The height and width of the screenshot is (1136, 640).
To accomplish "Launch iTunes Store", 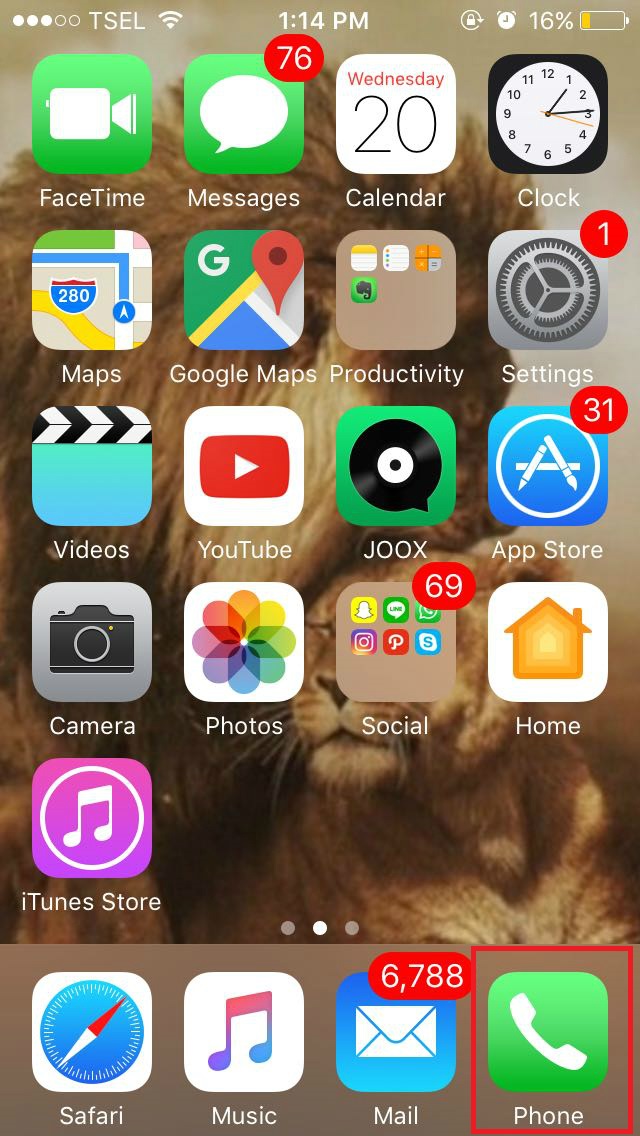I will point(92,818).
